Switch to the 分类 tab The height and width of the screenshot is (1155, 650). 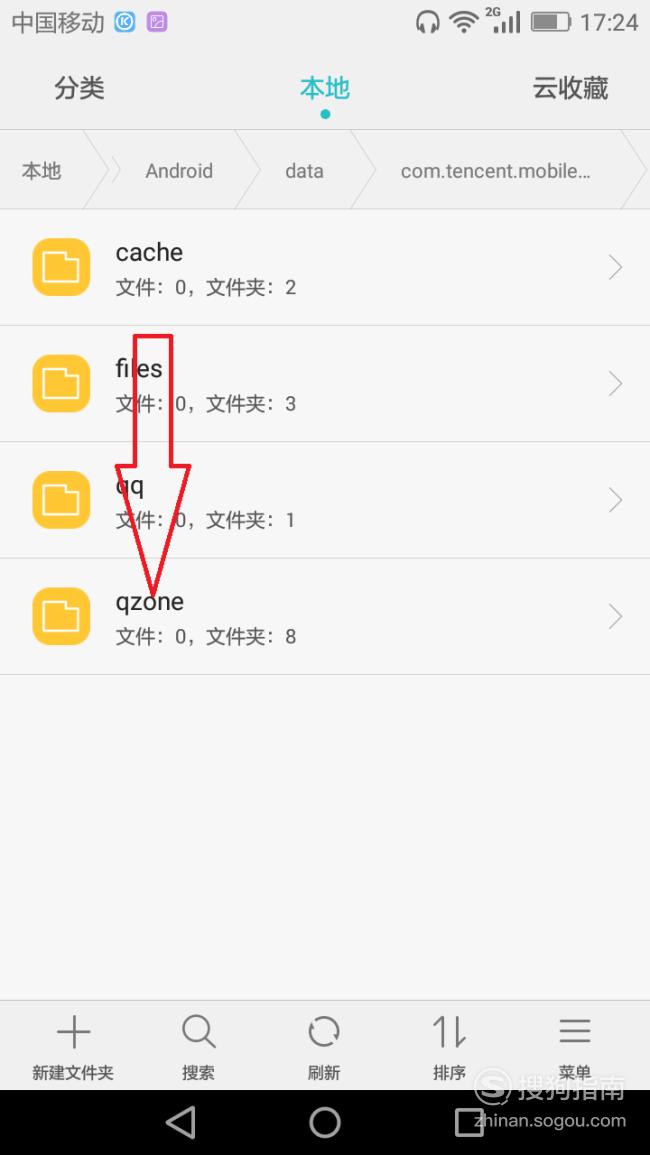coord(79,88)
